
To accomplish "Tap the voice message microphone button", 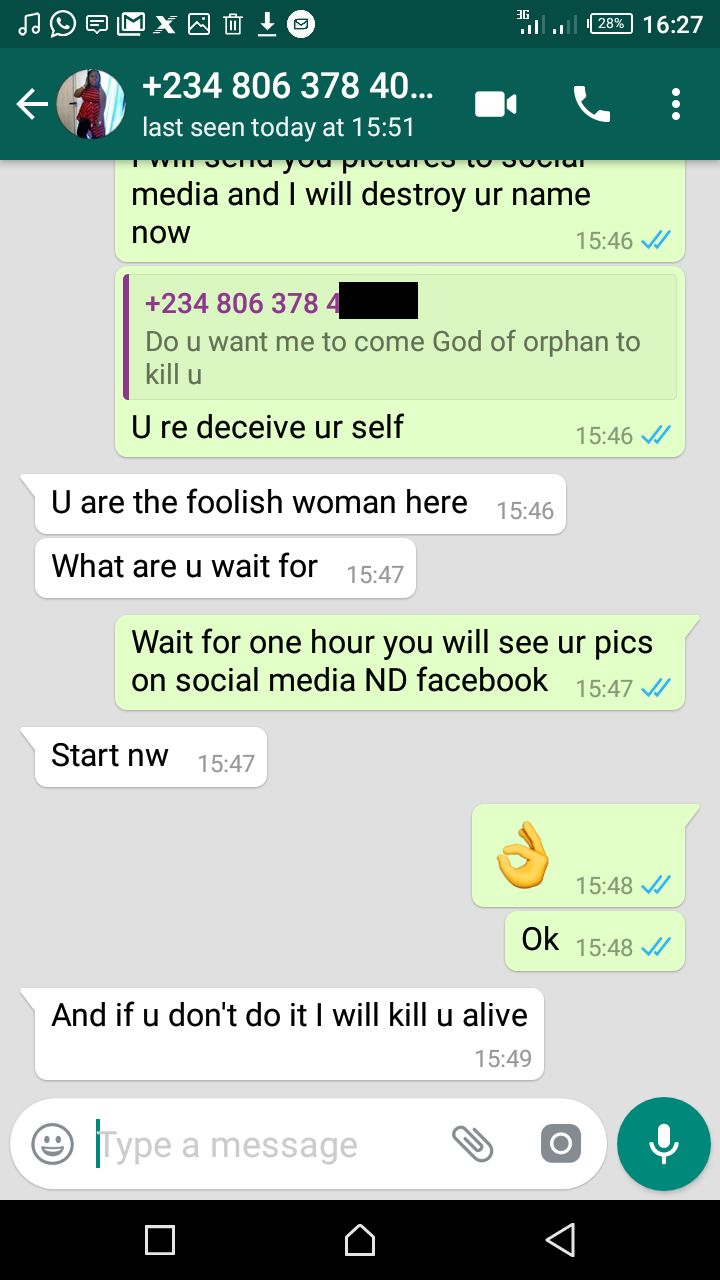I will pos(664,1144).
